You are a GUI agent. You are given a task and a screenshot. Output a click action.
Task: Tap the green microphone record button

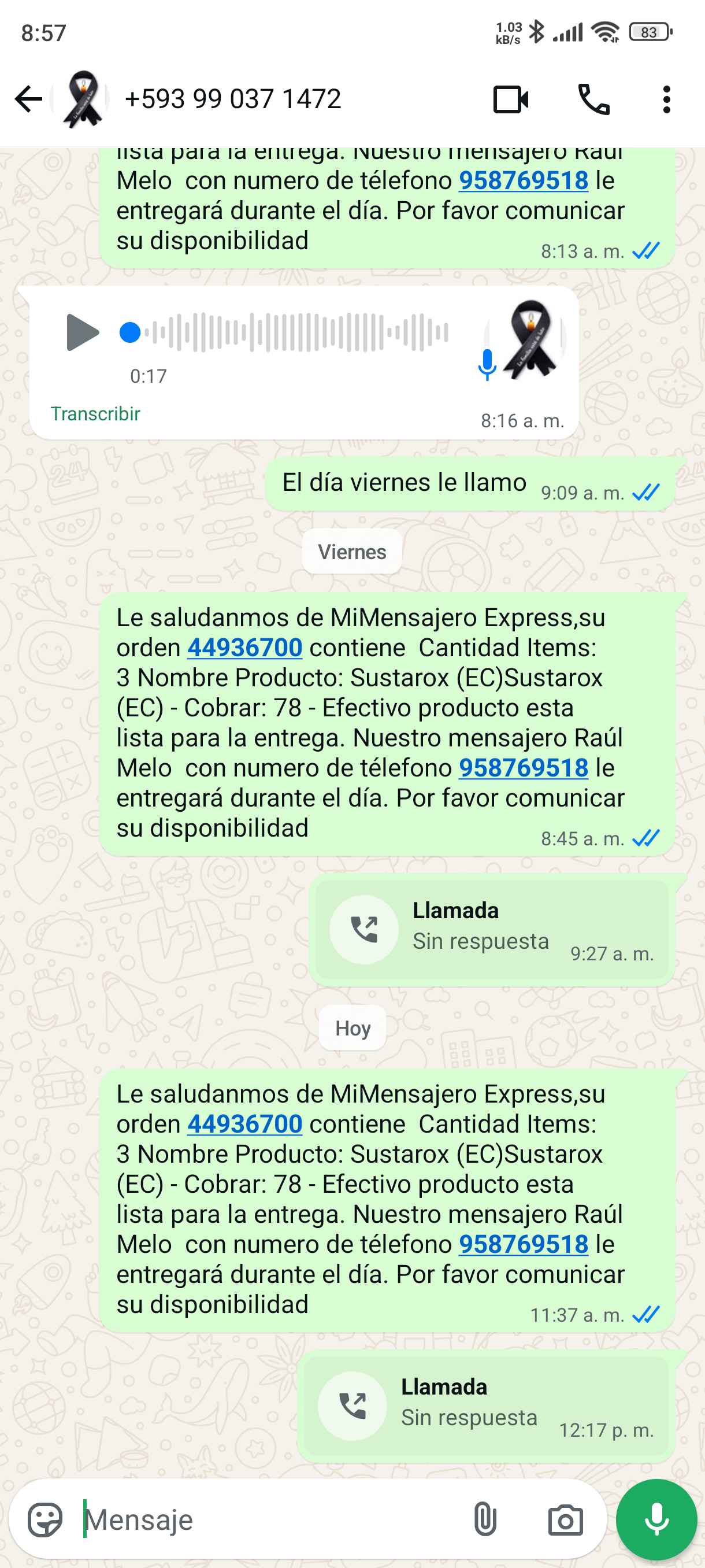[656, 1519]
